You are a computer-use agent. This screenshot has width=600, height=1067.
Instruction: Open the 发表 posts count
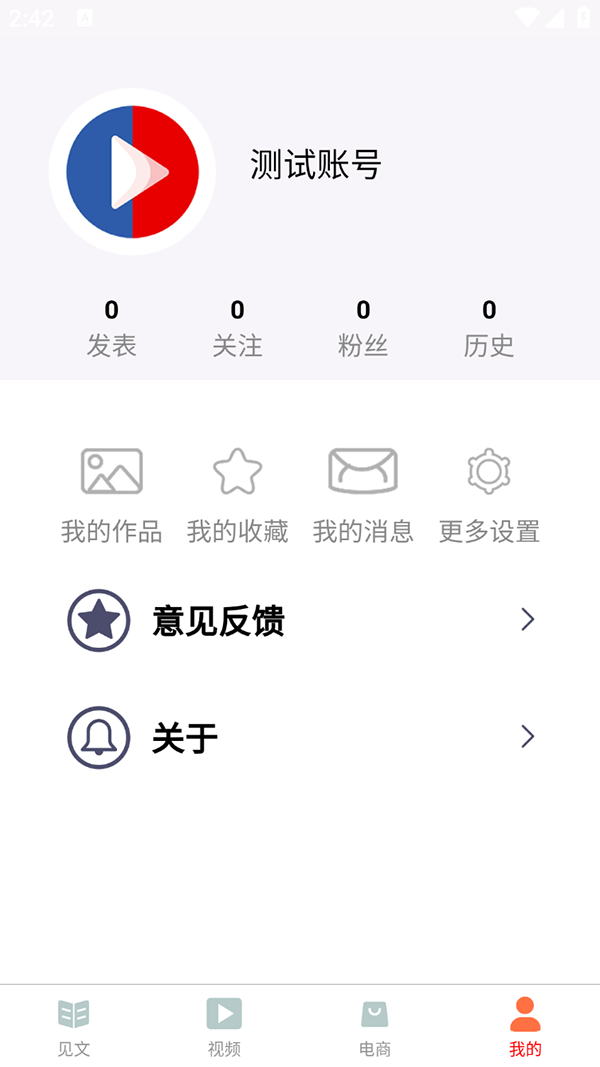(111, 329)
